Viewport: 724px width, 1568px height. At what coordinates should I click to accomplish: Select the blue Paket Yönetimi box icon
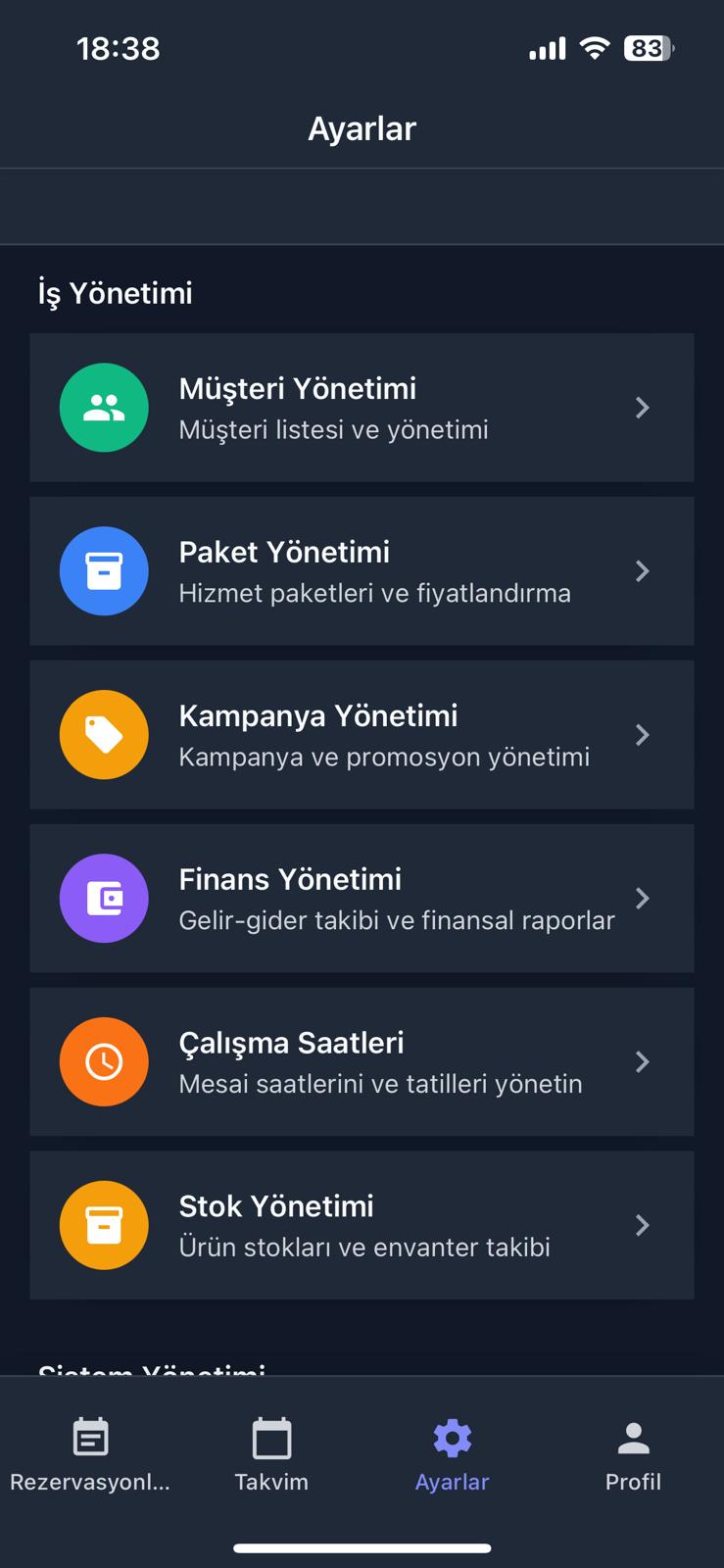[x=104, y=571]
